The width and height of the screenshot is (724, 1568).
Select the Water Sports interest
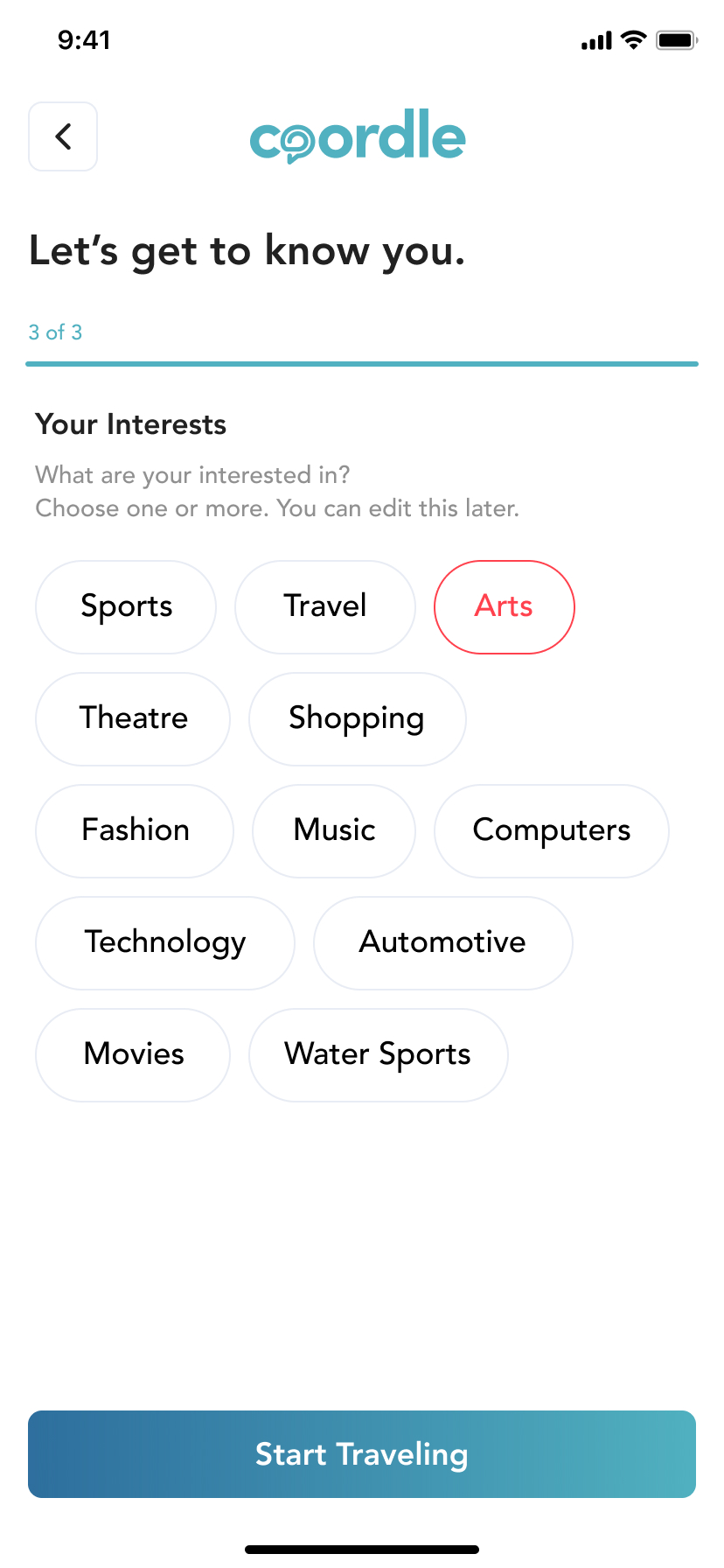point(378,1054)
